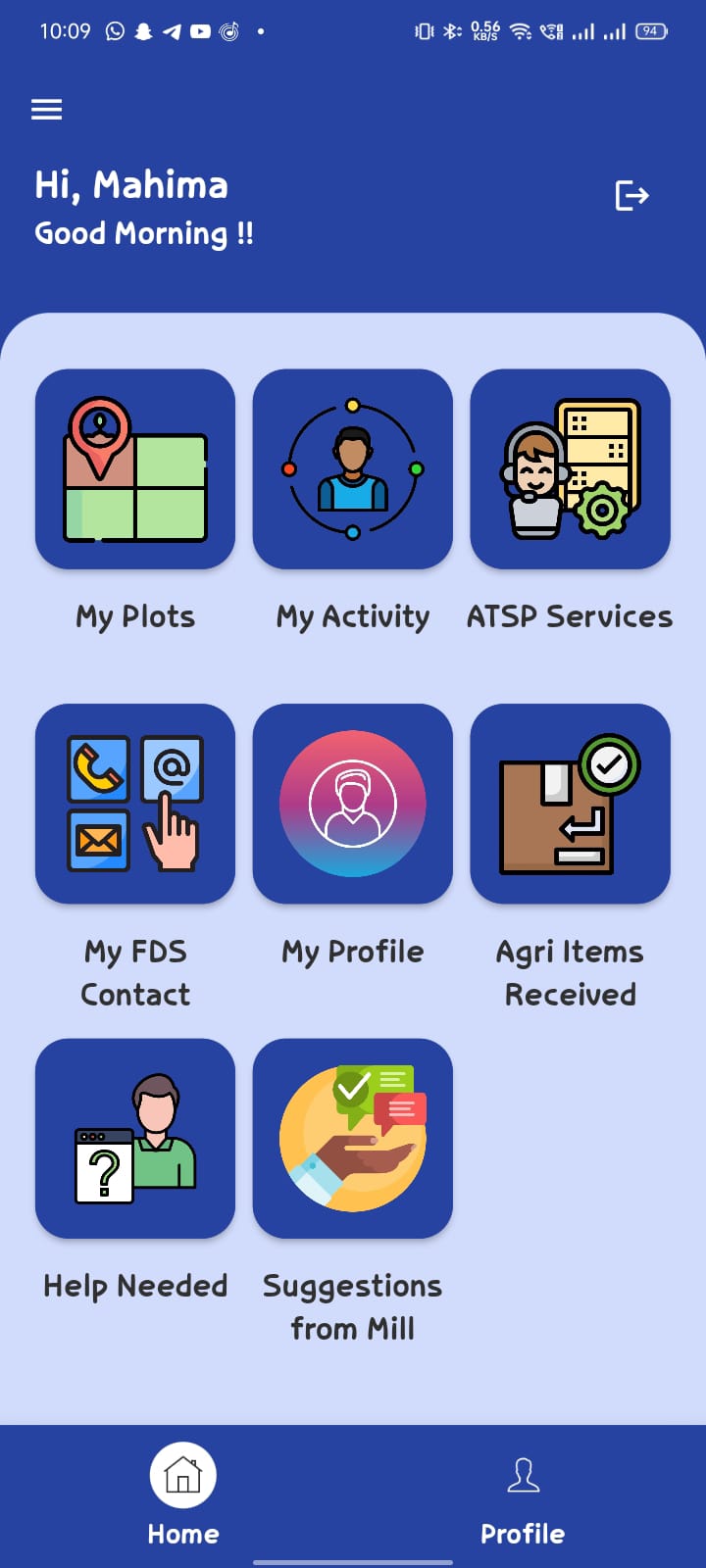Open My FDS Contact tile
Screen dimensions: 706x1568
click(135, 804)
